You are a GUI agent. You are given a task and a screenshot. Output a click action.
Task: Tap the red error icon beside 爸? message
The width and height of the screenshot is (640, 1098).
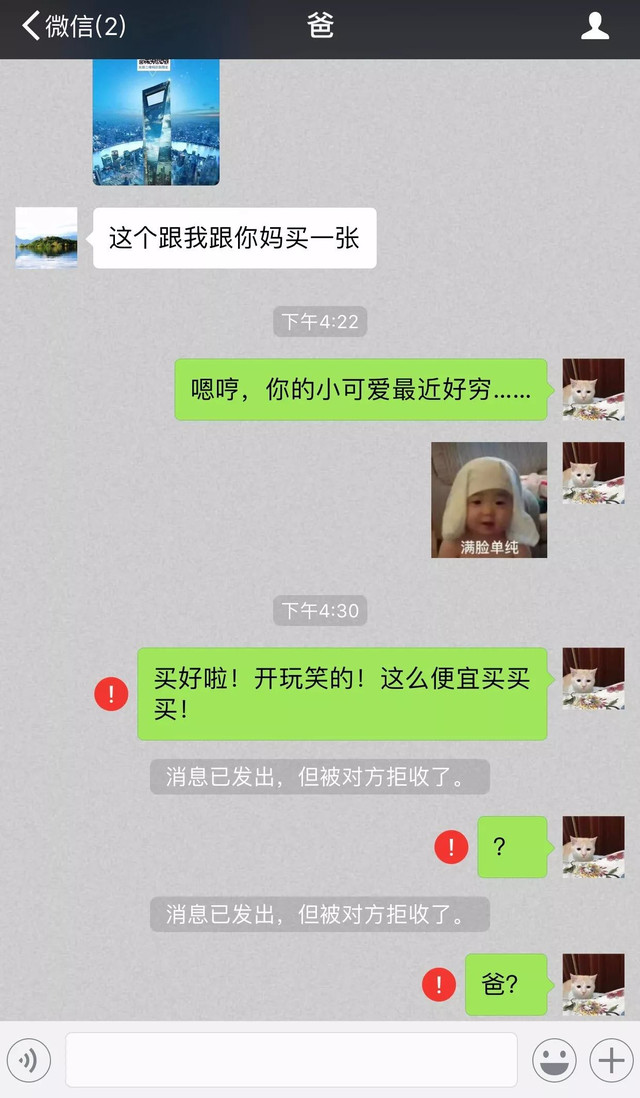439,984
